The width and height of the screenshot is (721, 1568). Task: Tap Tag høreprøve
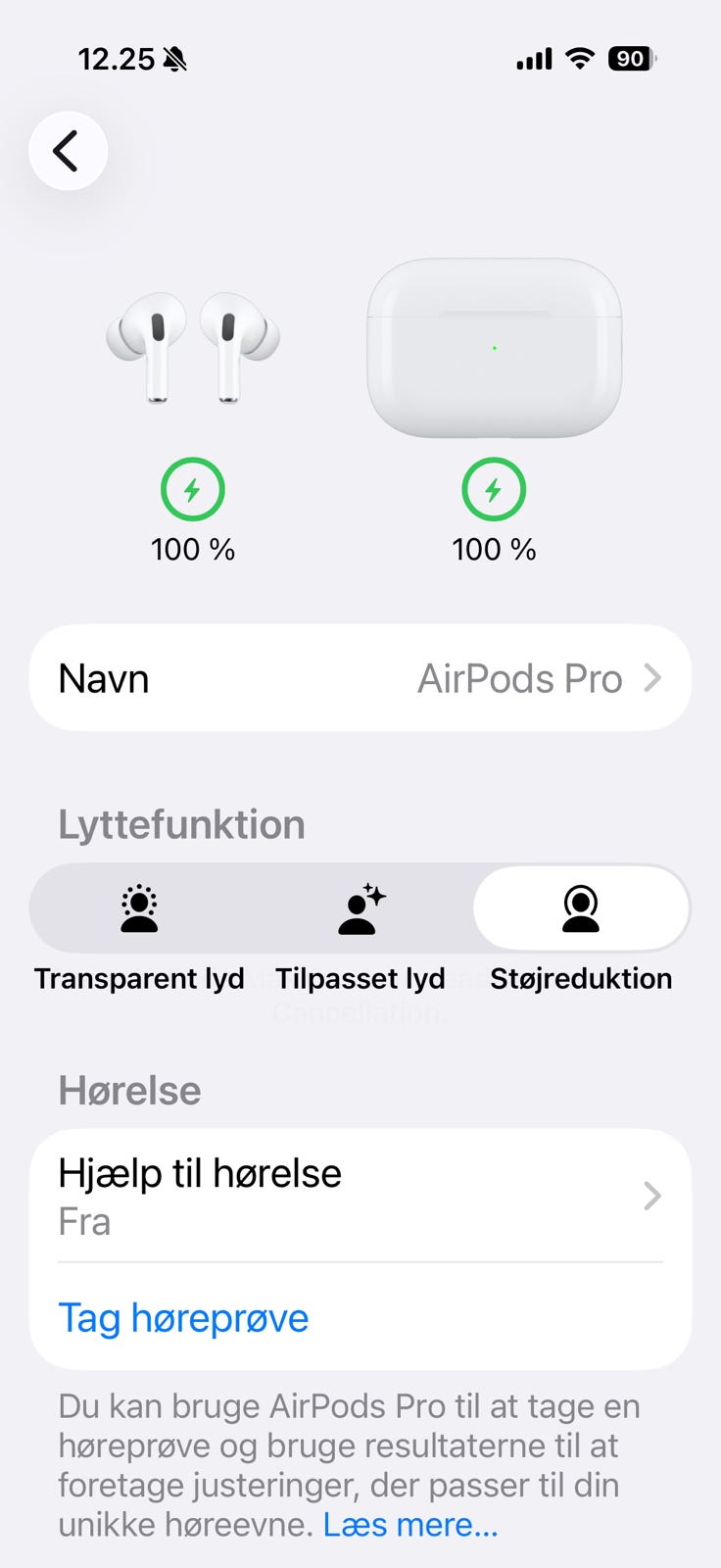[183, 1318]
